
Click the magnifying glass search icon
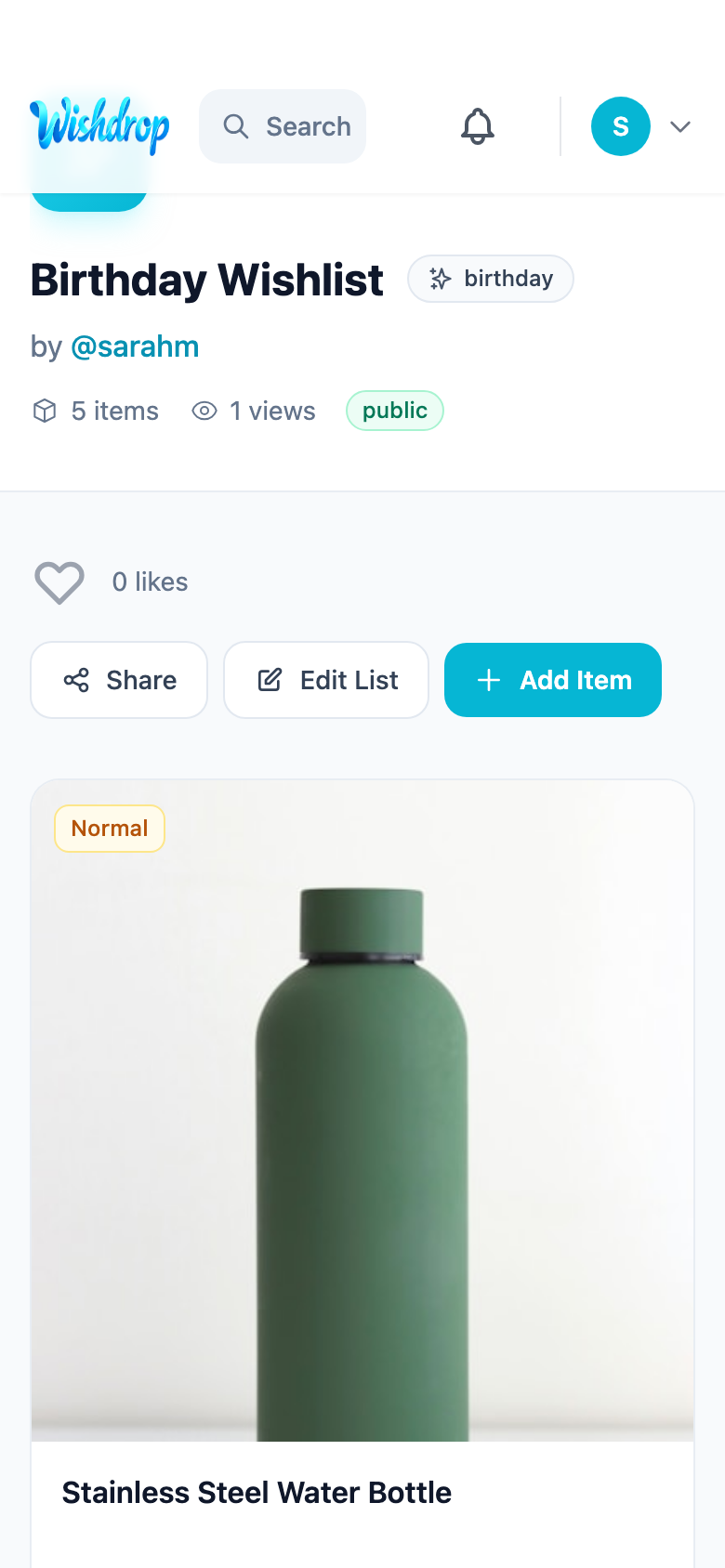coord(235,125)
